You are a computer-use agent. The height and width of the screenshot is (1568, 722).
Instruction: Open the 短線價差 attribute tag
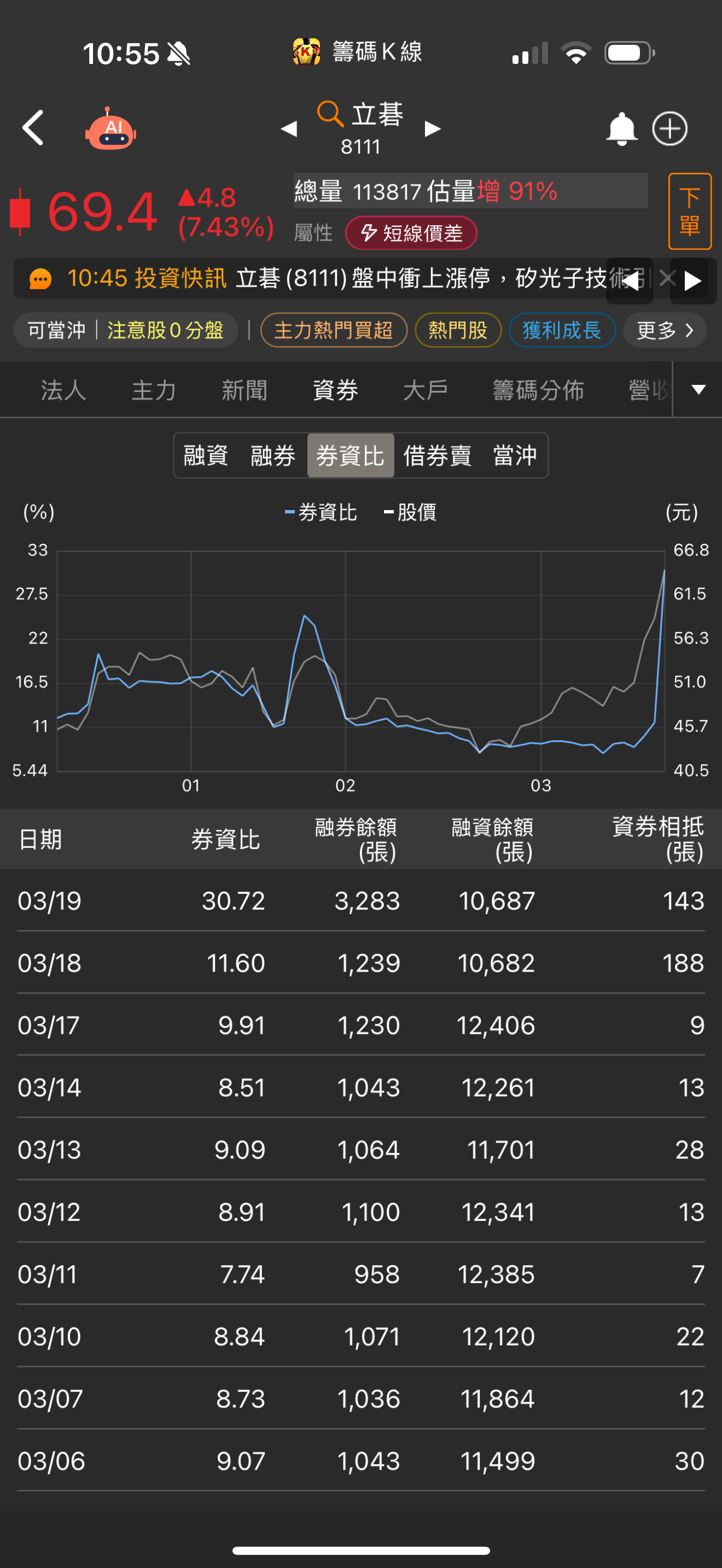(x=411, y=233)
